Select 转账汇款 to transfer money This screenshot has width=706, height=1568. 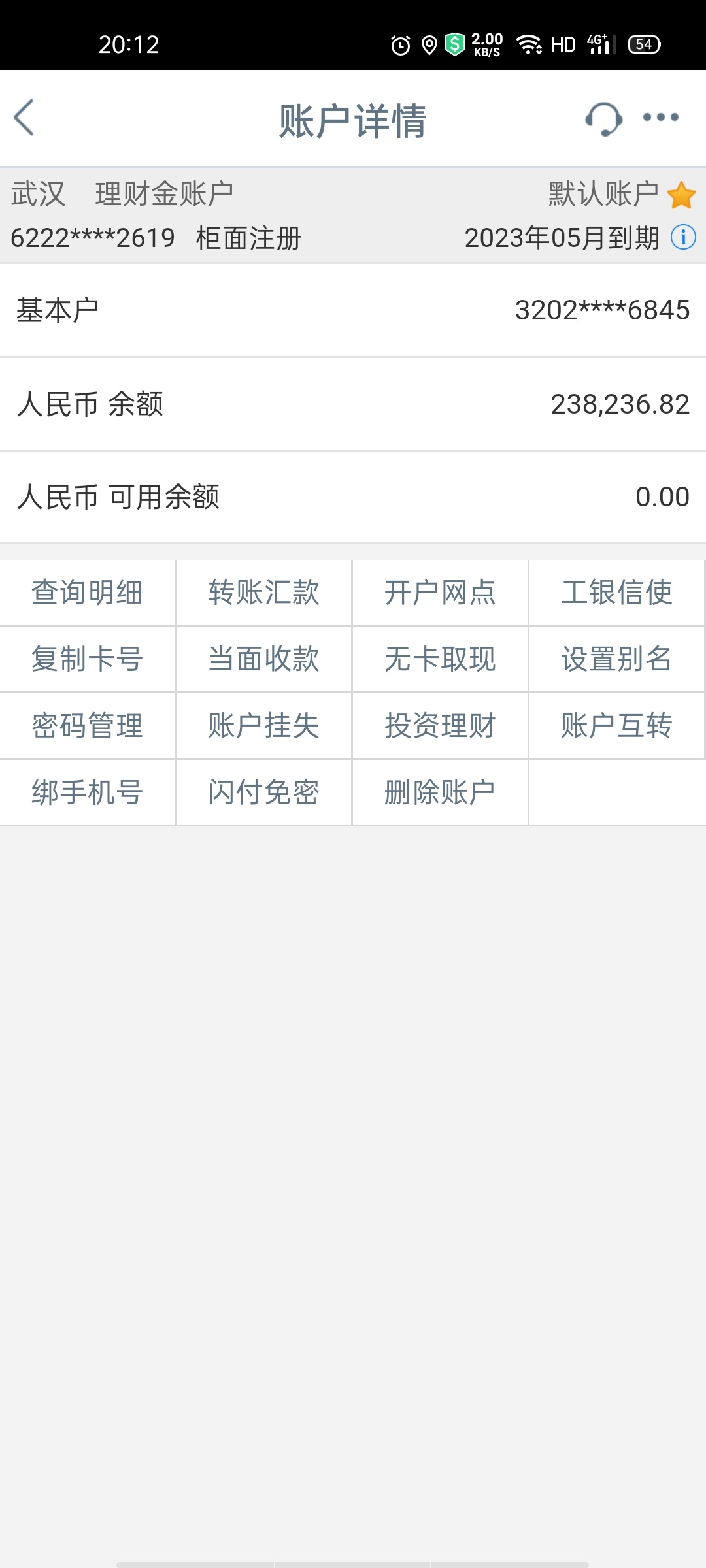point(263,593)
